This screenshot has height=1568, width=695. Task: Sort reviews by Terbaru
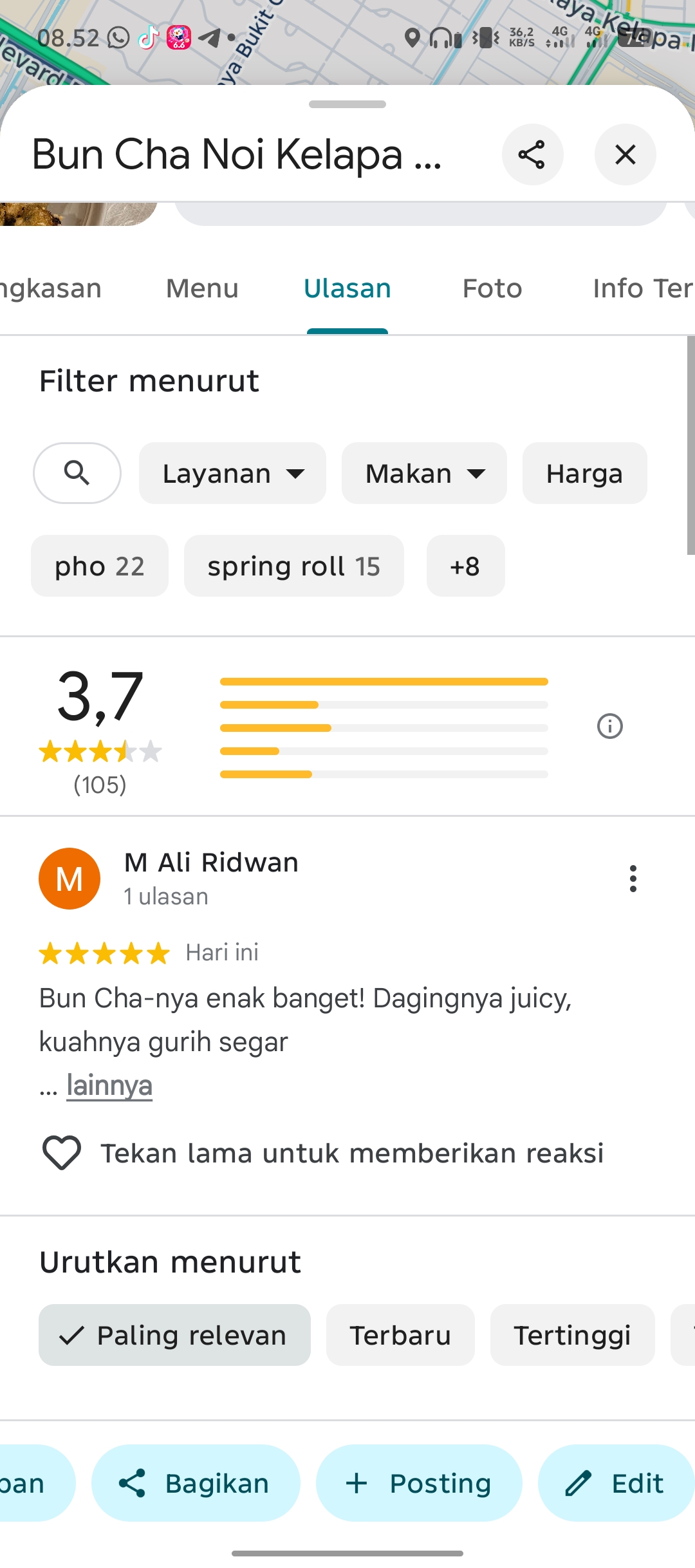[x=400, y=1335]
